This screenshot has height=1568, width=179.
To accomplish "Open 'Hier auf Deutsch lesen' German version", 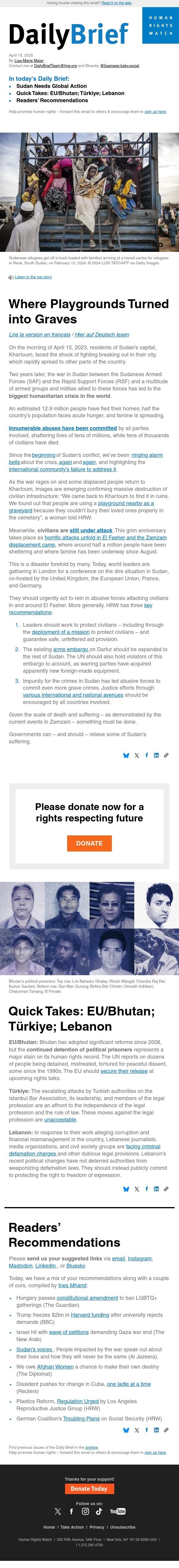I will (102, 334).
